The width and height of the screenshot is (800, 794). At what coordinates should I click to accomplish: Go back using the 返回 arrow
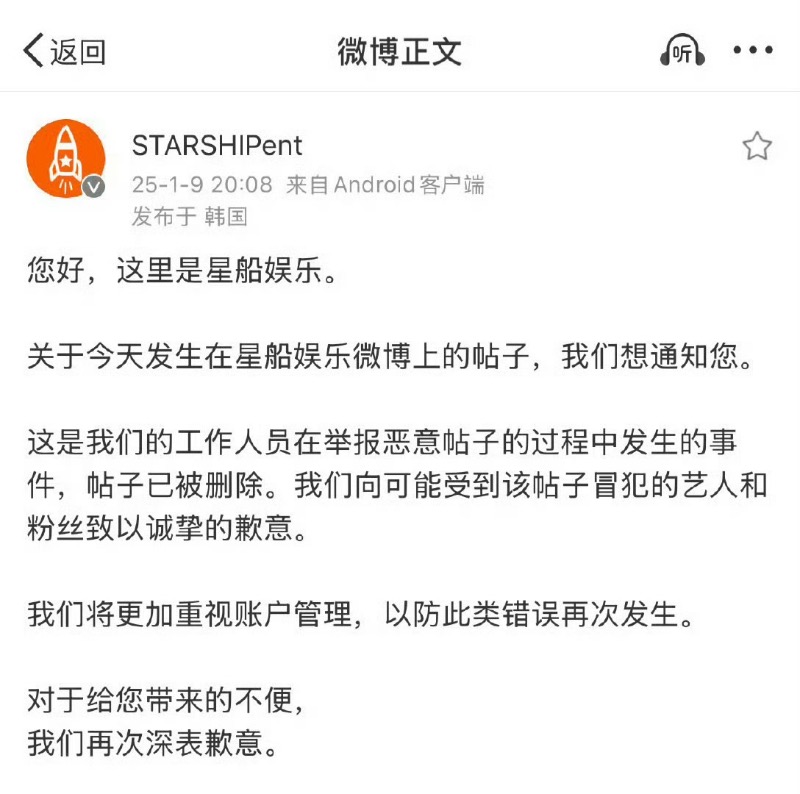pyautogui.click(x=62, y=50)
